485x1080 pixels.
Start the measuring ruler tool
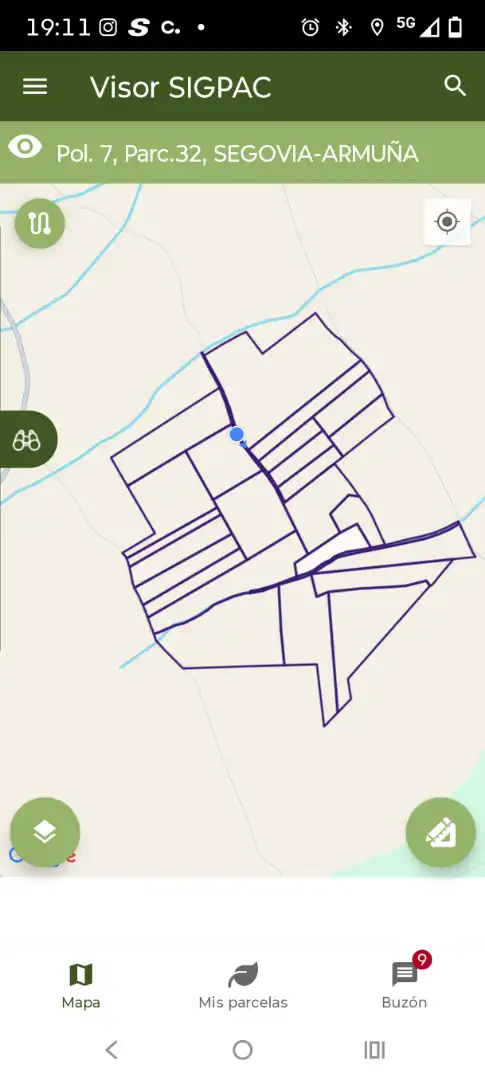click(x=441, y=832)
